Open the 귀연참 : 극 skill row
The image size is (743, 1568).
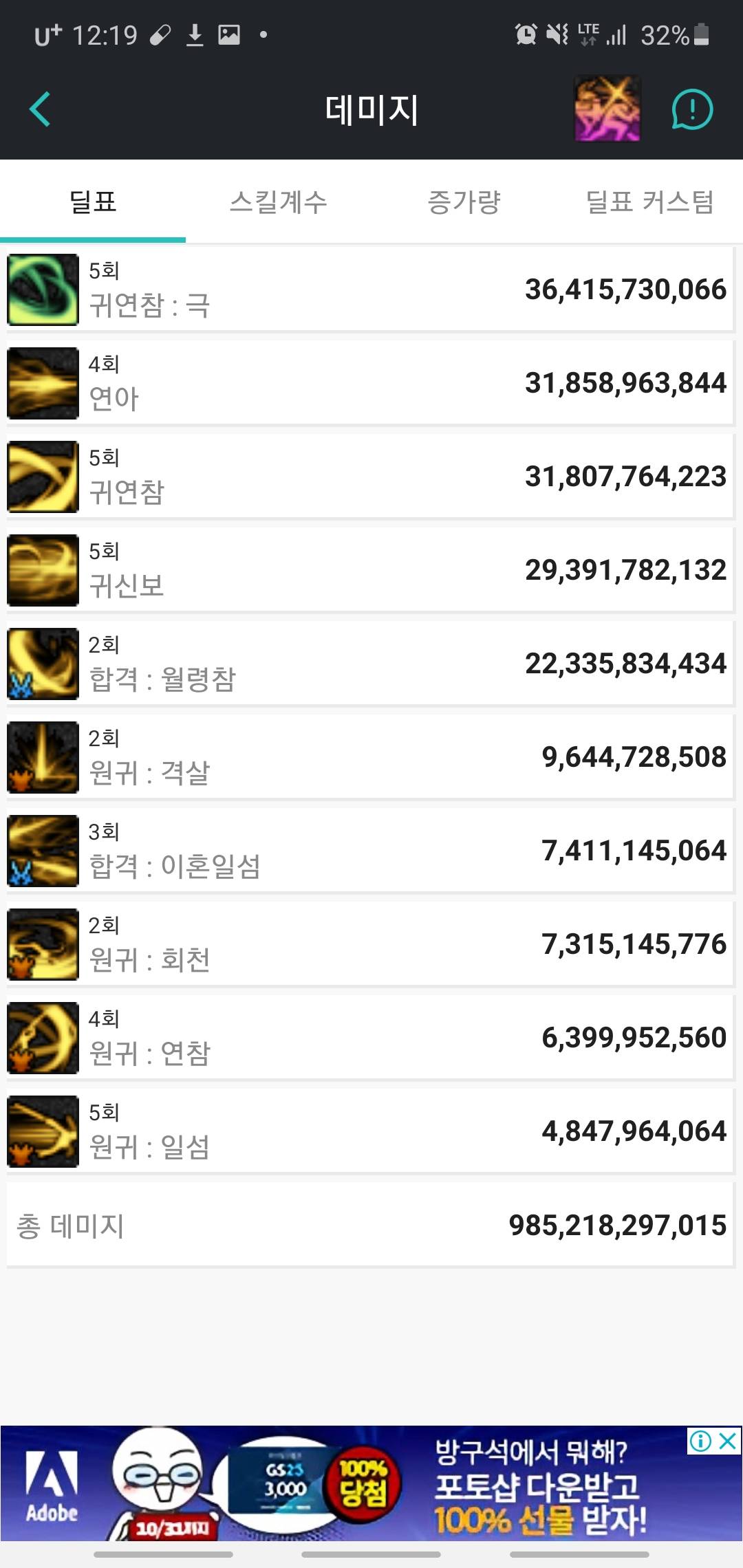click(370, 290)
